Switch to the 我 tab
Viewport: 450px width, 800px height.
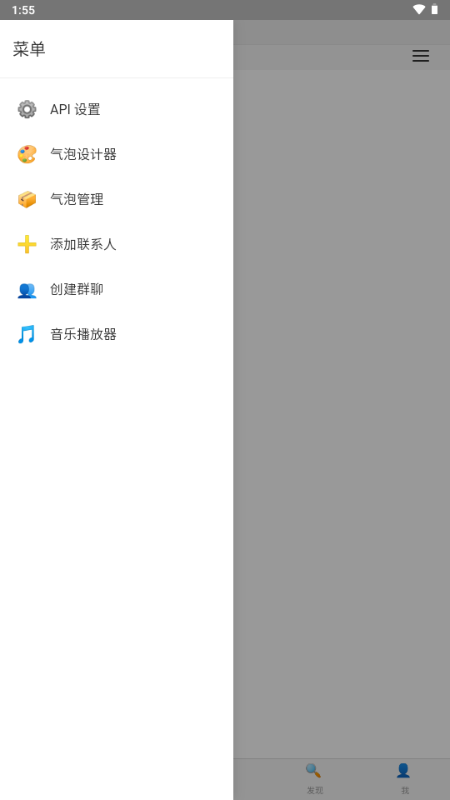click(404, 779)
